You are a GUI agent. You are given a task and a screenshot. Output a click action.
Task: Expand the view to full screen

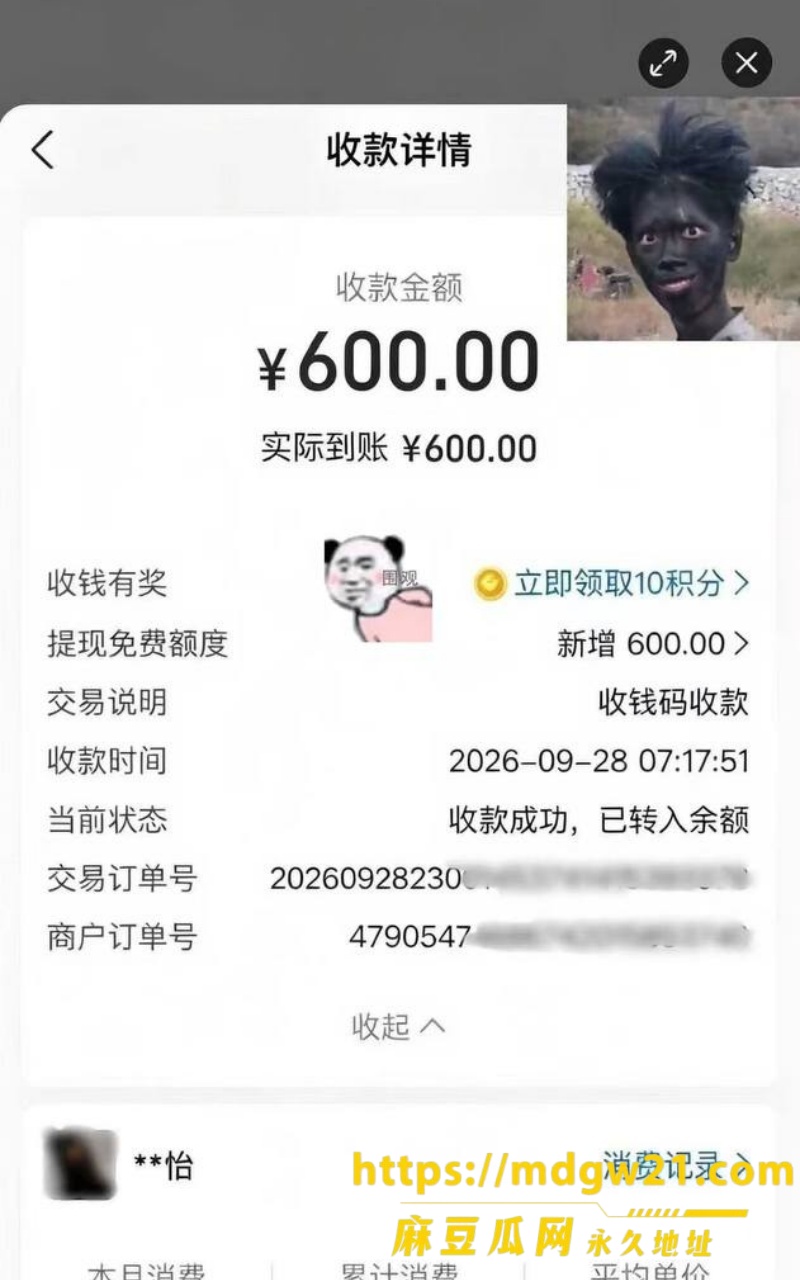(x=663, y=63)
